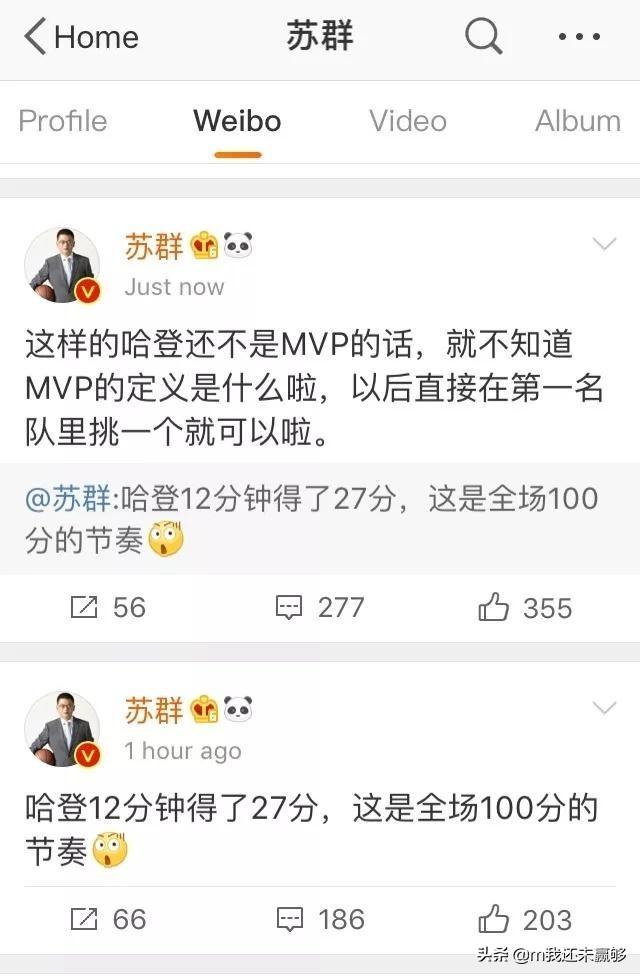The height and width of the screenshot is (977, 640).
Task: Open the search icon in header
Action: pyautogui.click(x=483, y=38)
